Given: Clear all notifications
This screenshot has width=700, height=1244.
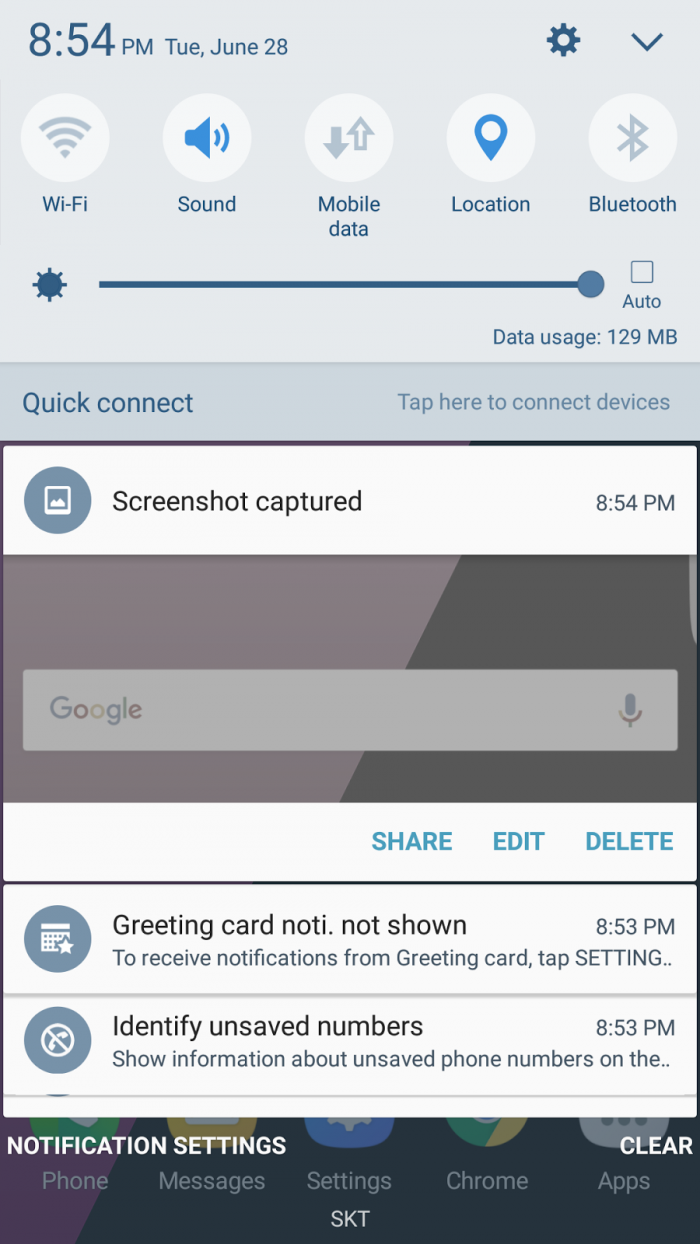Looking at the screenshot, I should [656, 1146].
